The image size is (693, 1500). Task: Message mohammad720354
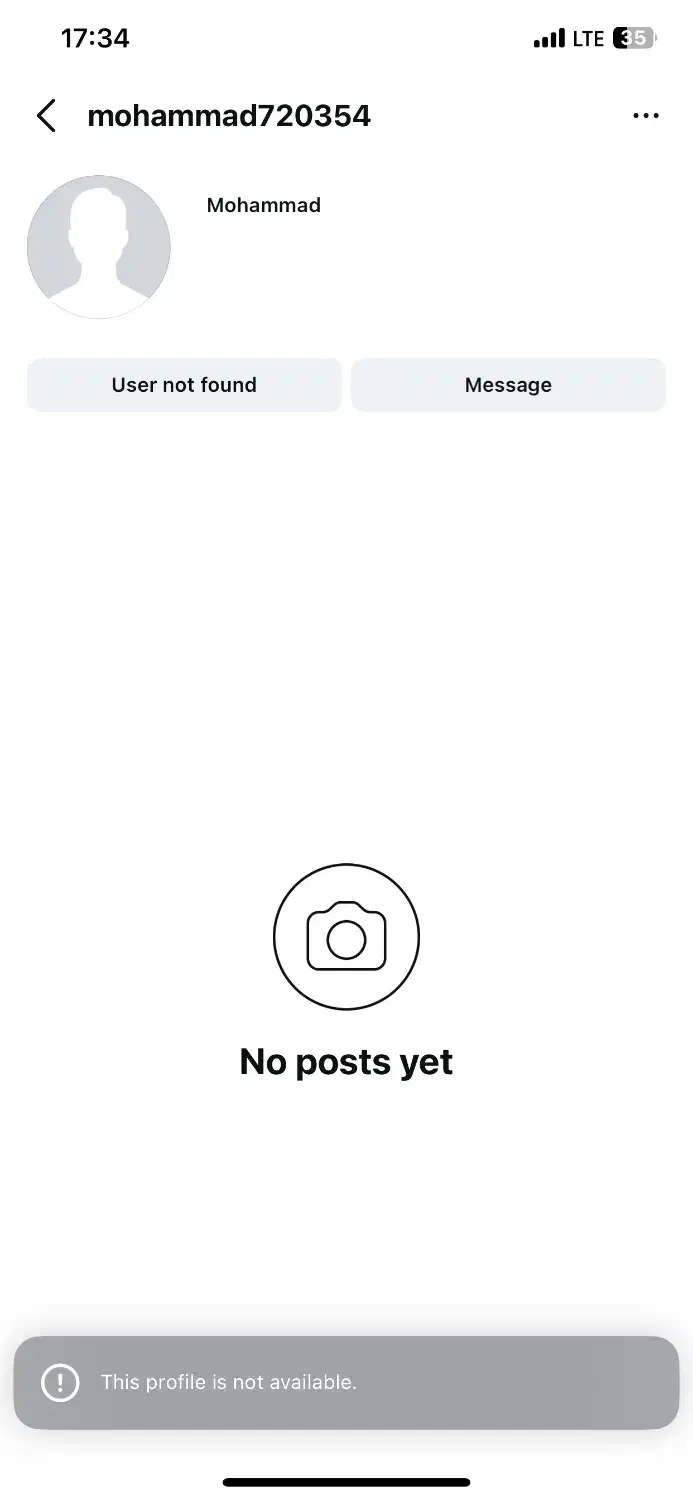tap(508, 385)
